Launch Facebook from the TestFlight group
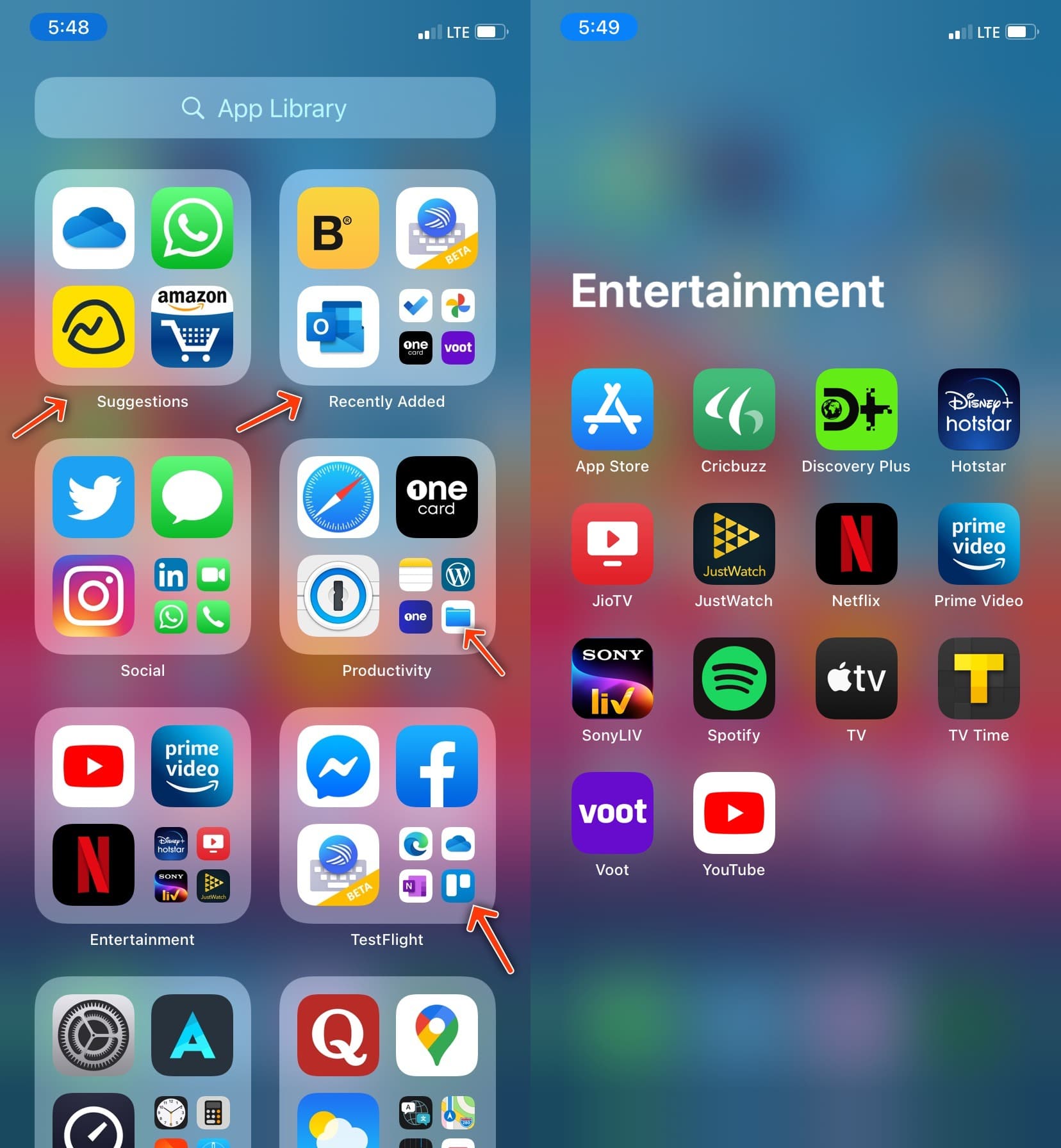The image size is (1061, 1148). tap(436, 766)
